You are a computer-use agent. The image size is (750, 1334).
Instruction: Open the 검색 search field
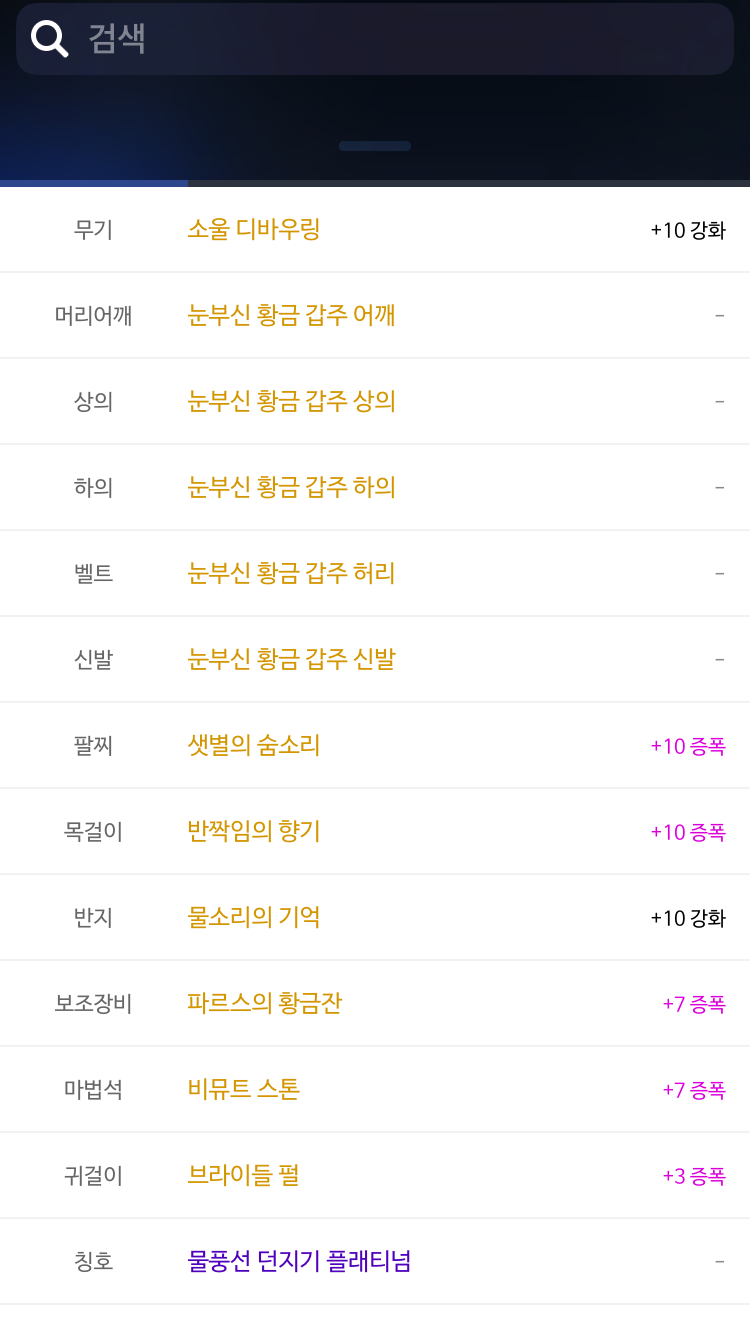[x=375, y=39]
